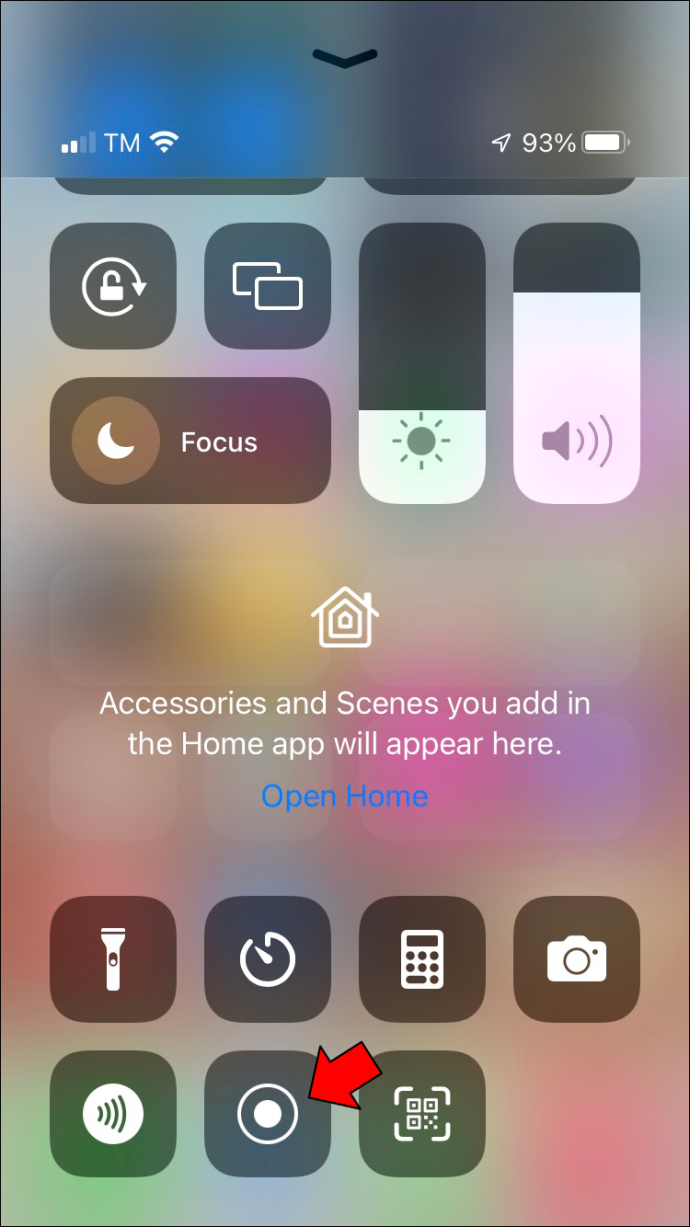
Task: Open the QR code scanner
Action: 422,1113
